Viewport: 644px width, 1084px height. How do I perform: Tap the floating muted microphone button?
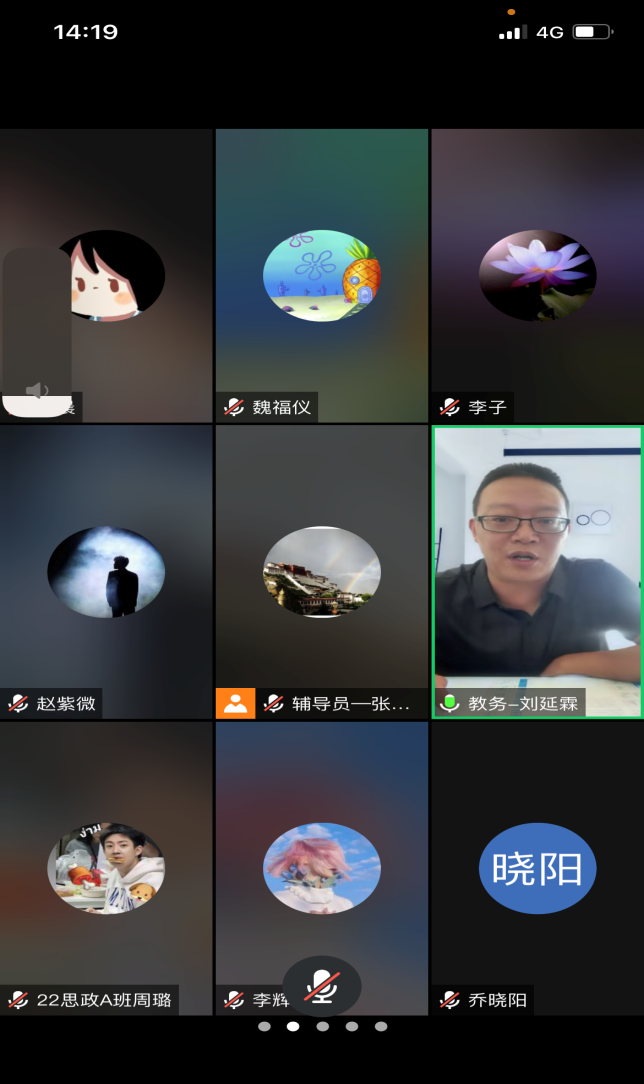pos(321,986)
